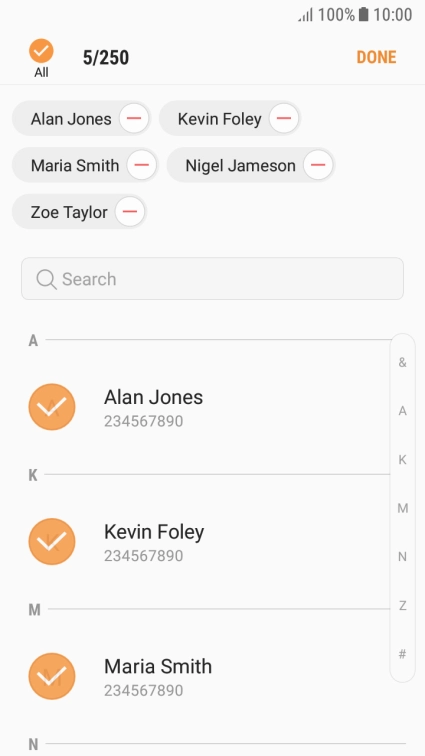Image resolution: width=425 pixels, height=756 pixels.
Task: Remove Nigel Jameson chip from selection
Action: (318, 165)
